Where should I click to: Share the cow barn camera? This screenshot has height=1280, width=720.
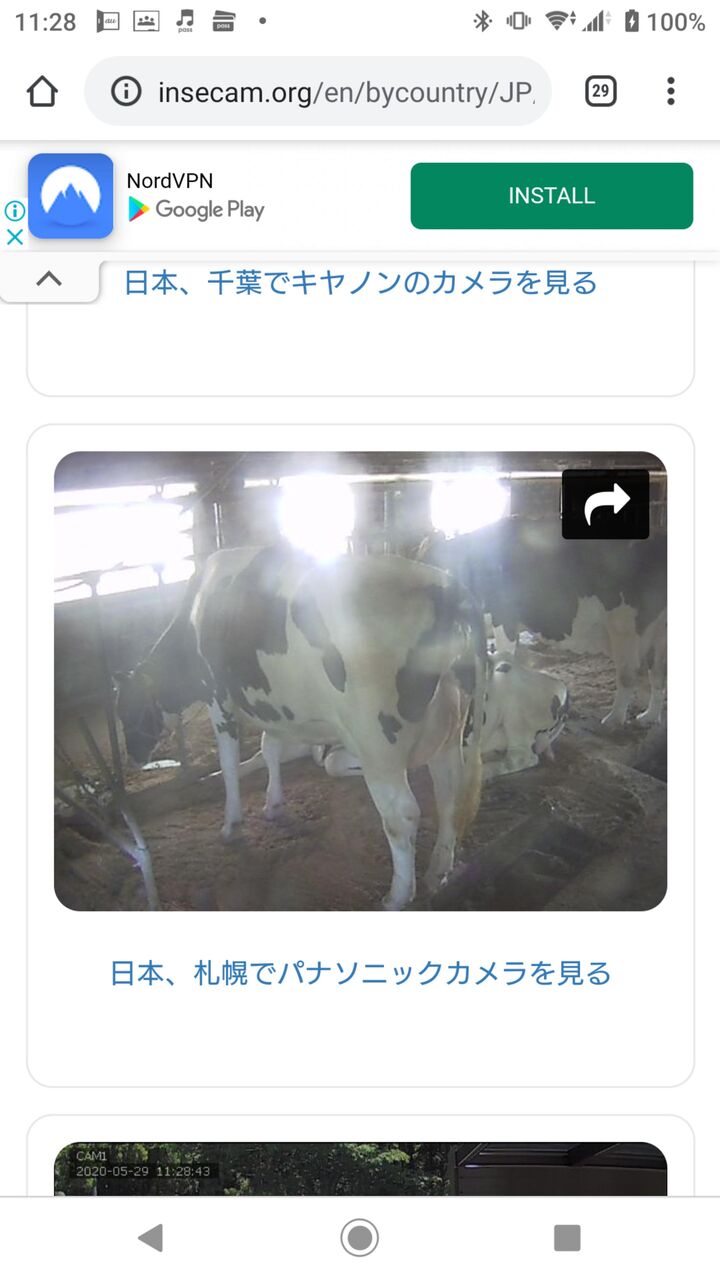click(605, 504)
